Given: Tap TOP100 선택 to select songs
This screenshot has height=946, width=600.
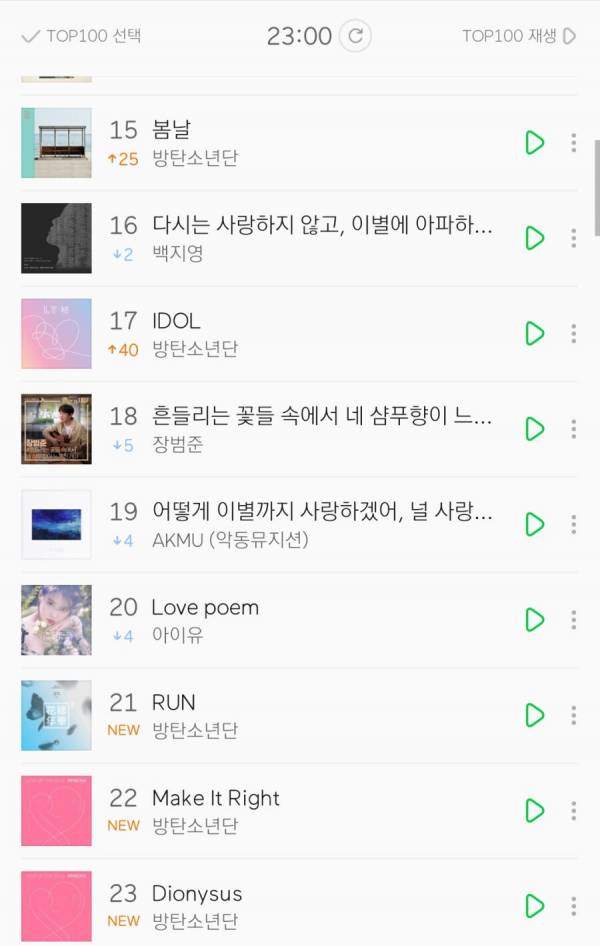Looking at the screenshot, I should [82, 36].
